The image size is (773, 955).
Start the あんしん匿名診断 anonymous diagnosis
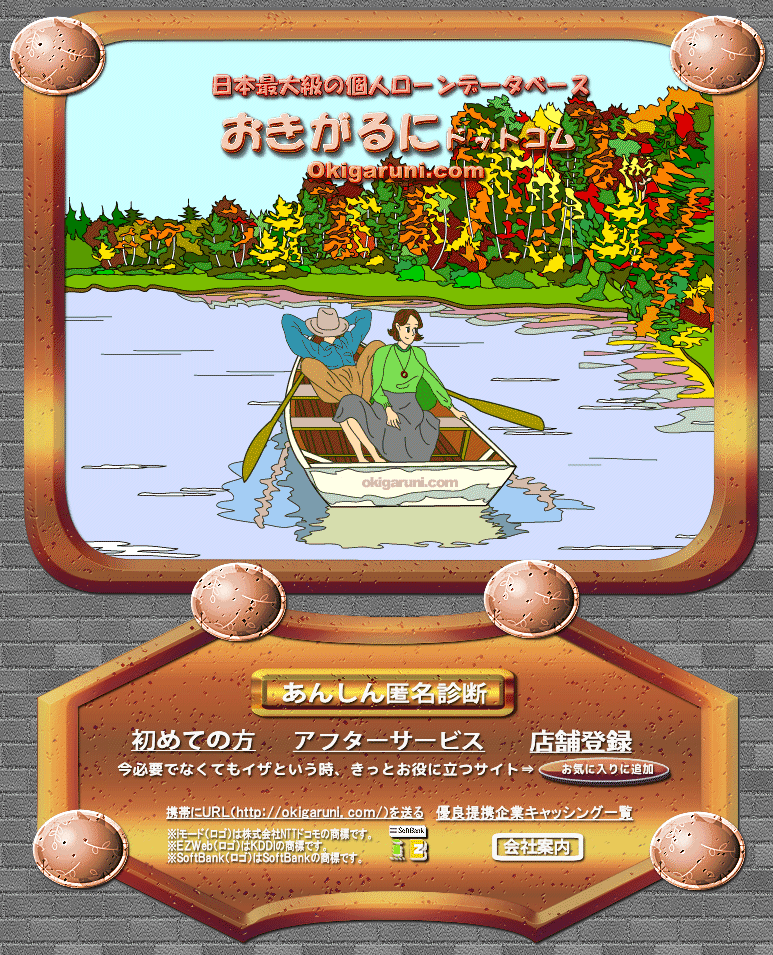point(385,693)
